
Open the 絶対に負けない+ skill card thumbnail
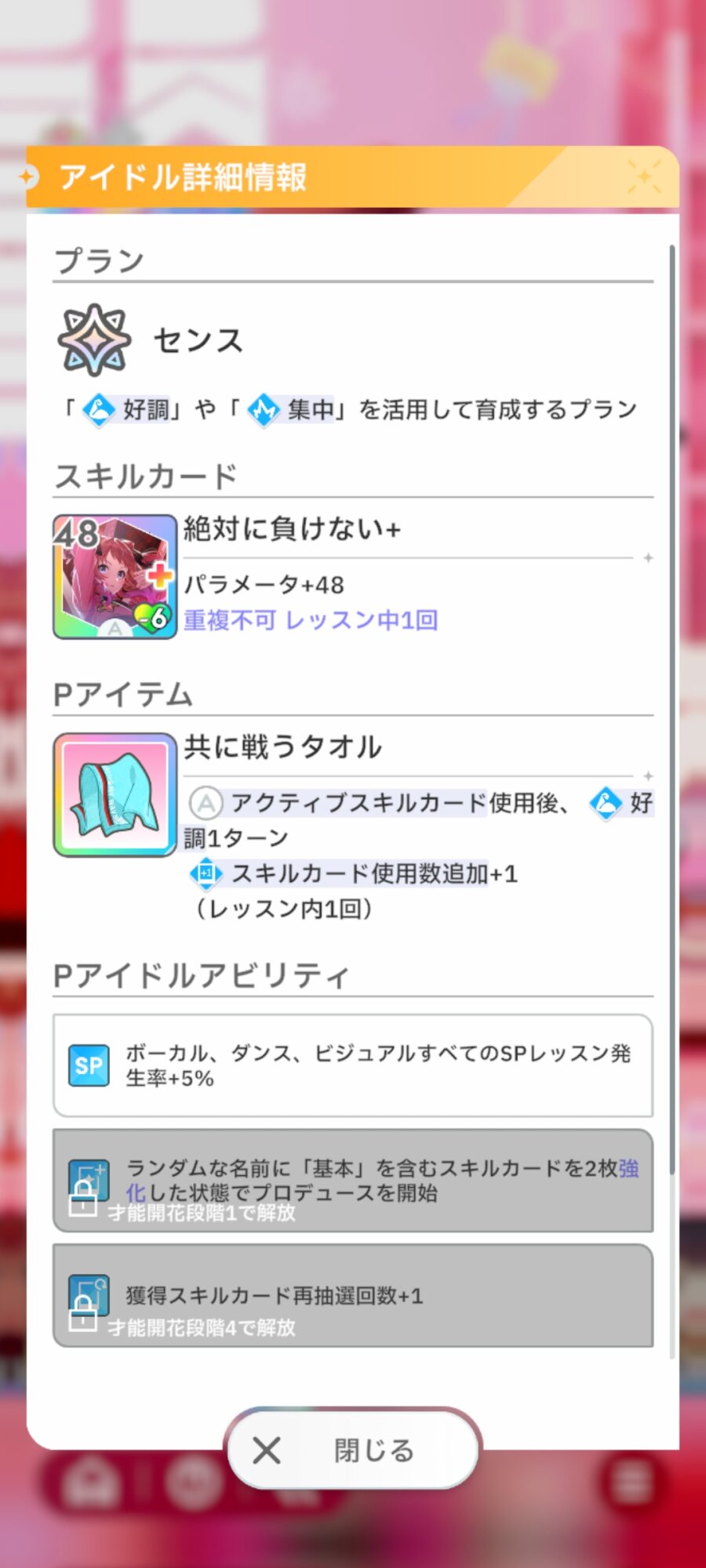coord(115,576)
